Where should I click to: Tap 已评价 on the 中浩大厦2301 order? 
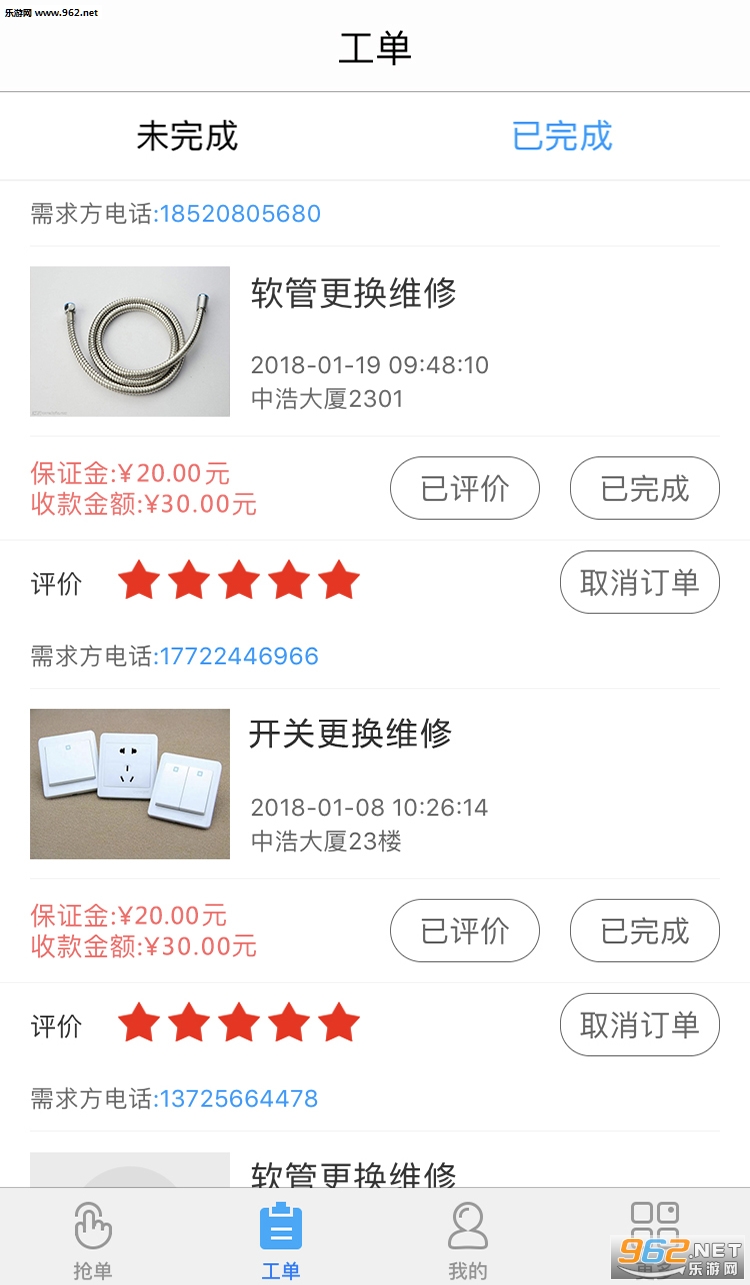464,488
